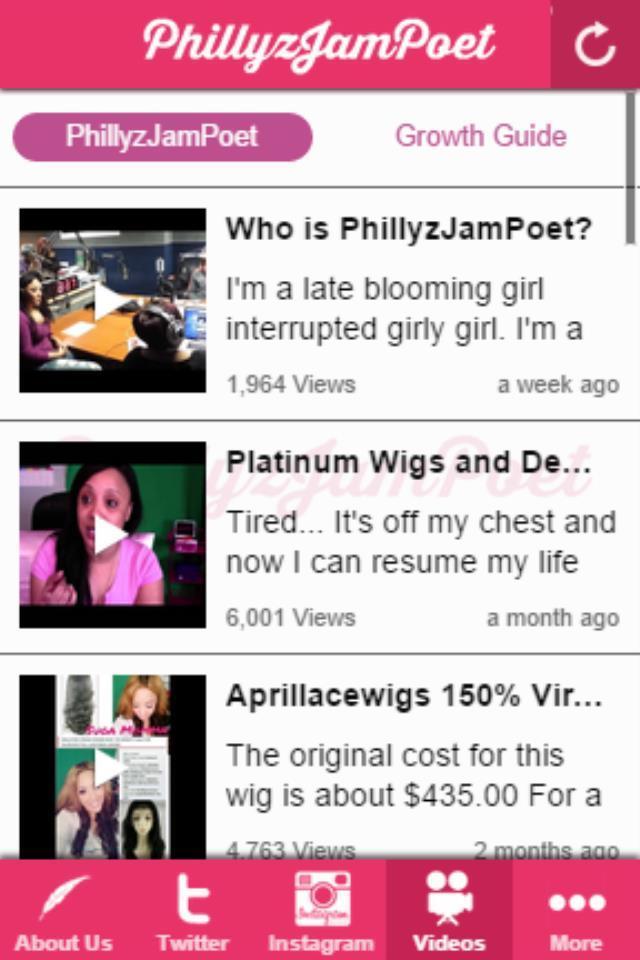The image size is (640, 960).
Task: Refresh the video list
Action: pos(595,45)
